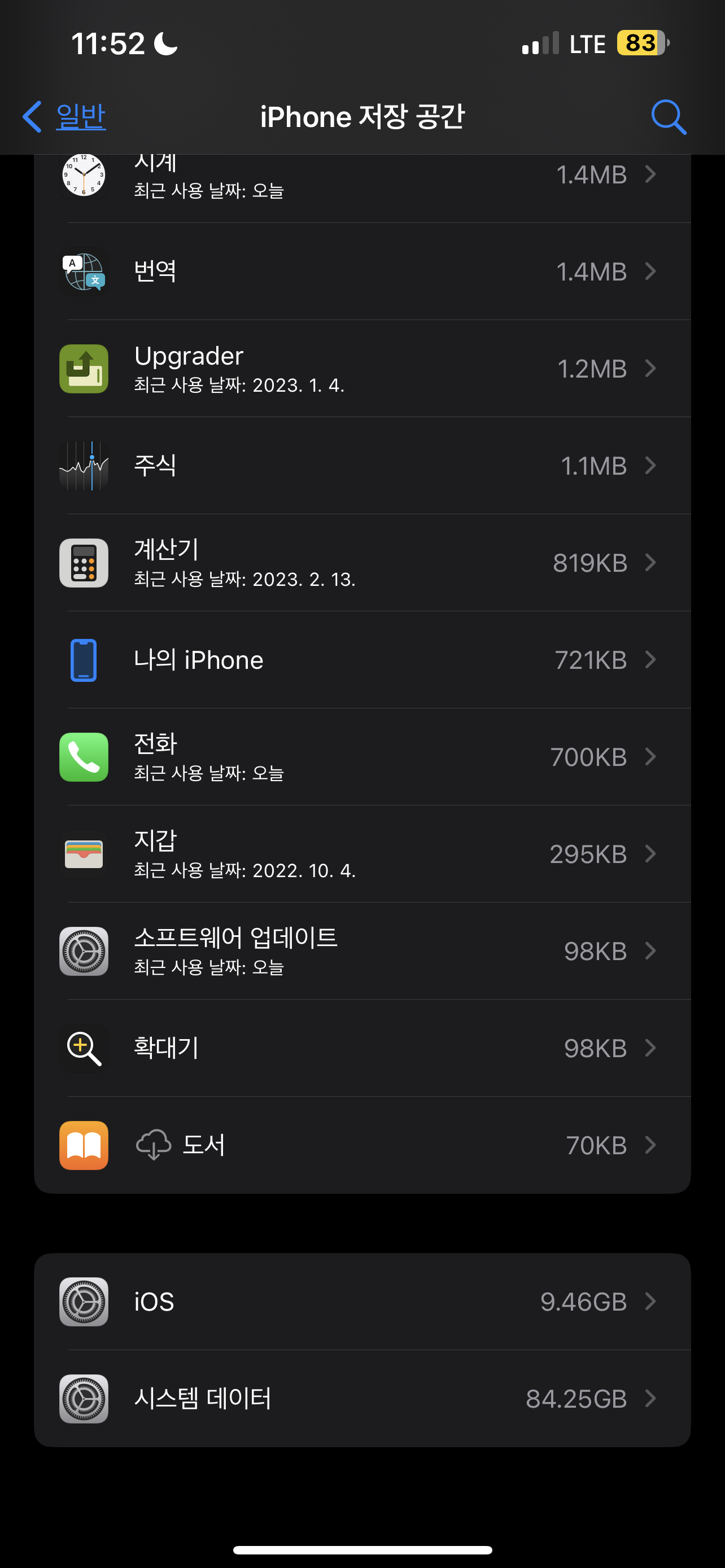
Task: Open Upgrader storage details
Action: click(x=362, y=369)
